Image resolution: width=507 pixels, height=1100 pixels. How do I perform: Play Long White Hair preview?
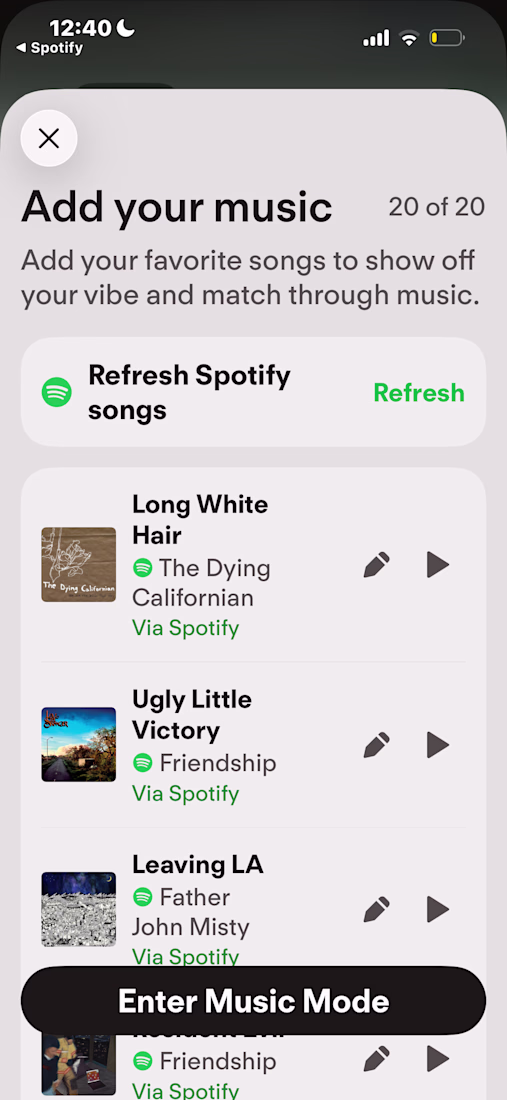(438, 565)
